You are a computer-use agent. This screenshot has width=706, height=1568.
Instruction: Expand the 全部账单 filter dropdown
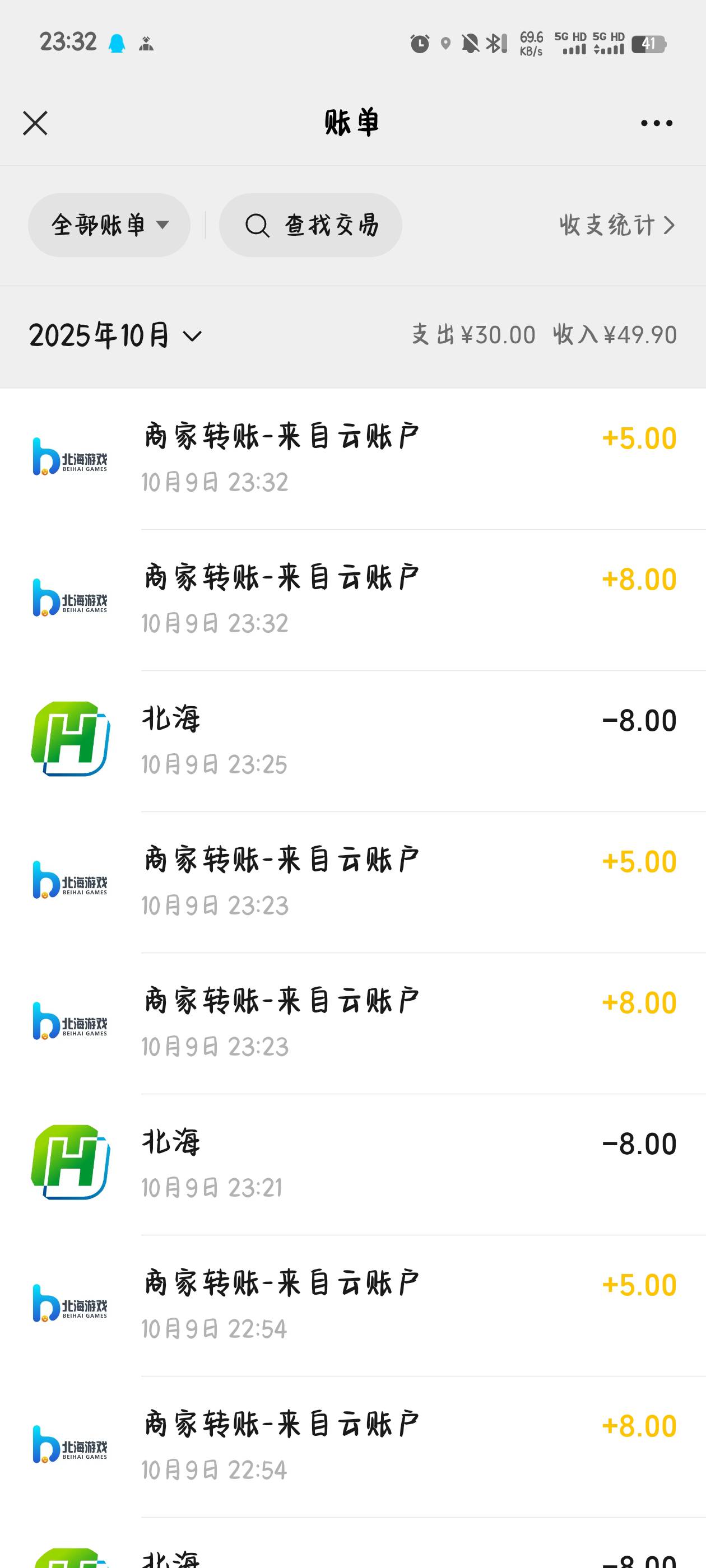pyautogui.click(x=109, y=225)
